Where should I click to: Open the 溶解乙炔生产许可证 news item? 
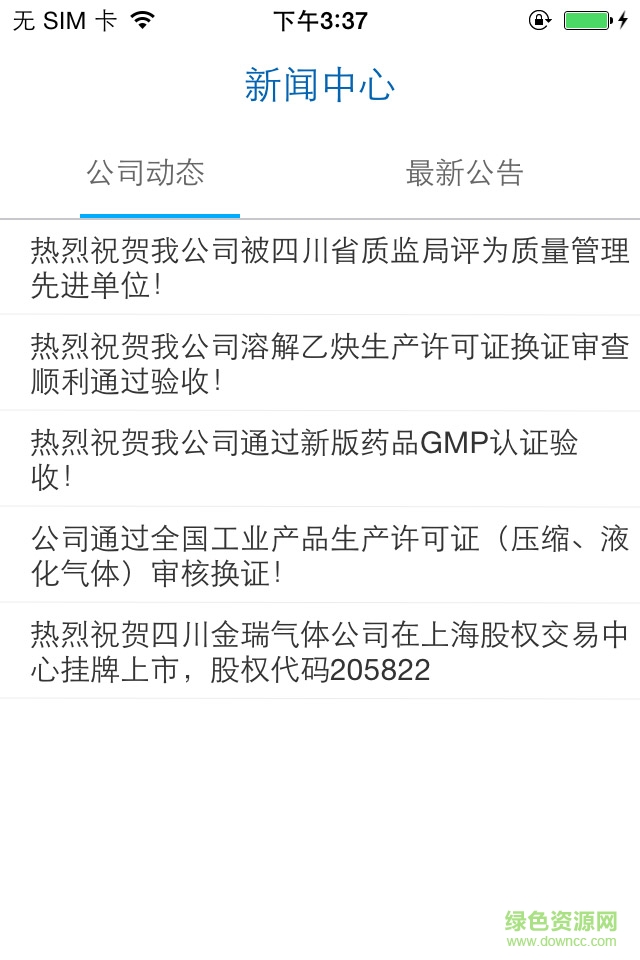[x=320, y=363]
